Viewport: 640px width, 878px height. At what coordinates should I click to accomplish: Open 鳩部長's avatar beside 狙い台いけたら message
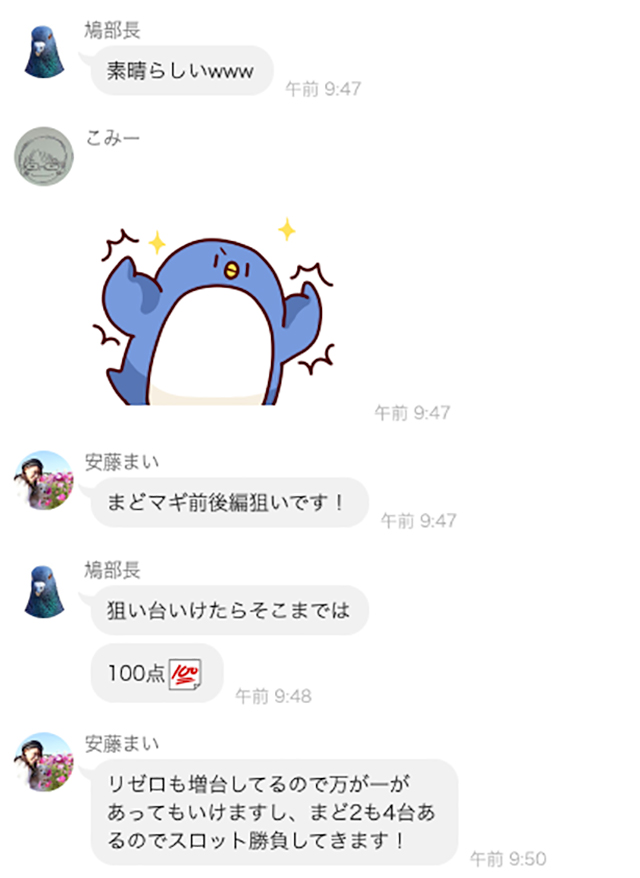pyautogui.click(x=44, y=591)
